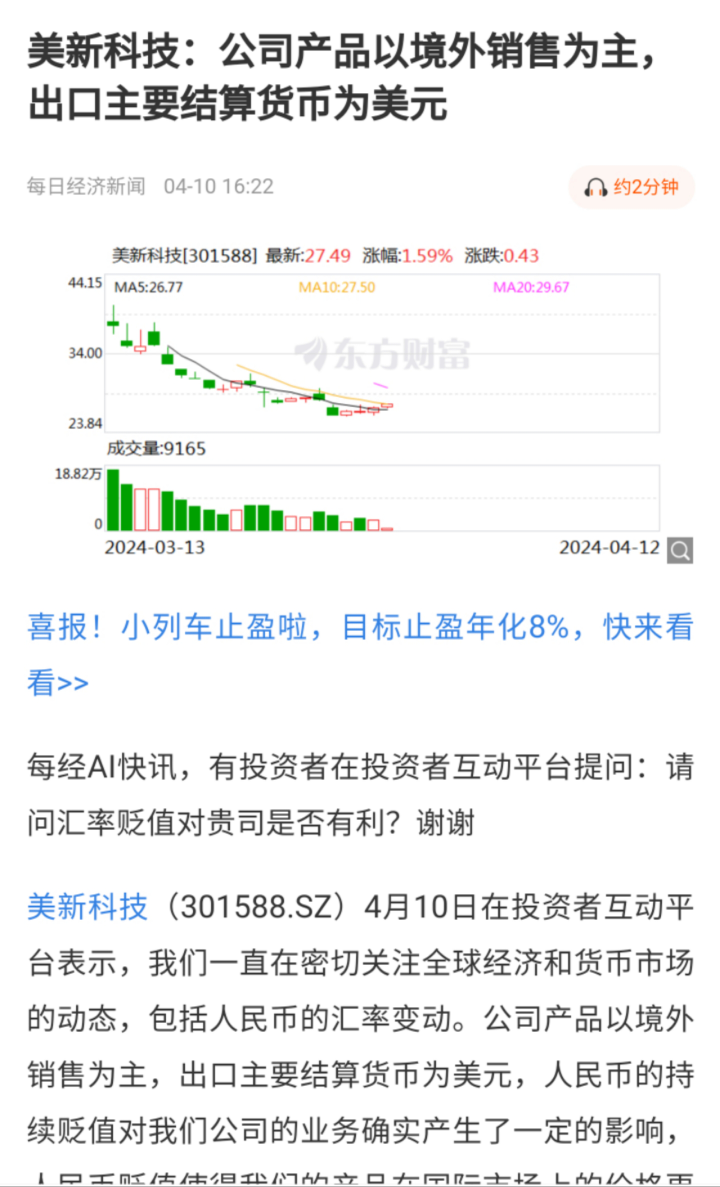The width and height of the screenshot is (720, 1187).
Task: Open the 美新科技 stock link in the article
Action: tap(87, 907)
